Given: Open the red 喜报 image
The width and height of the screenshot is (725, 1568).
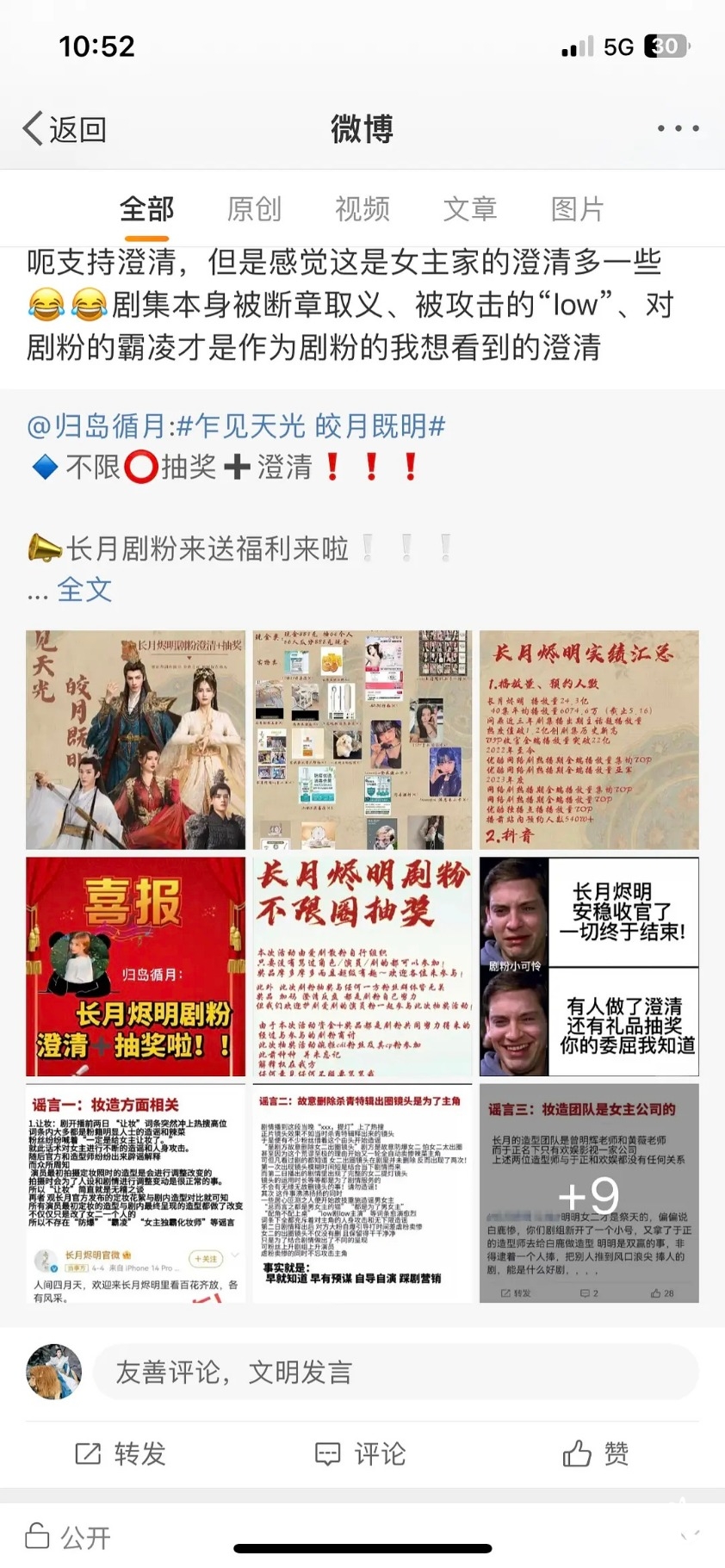Looking at the screenshot, I should click(x=135, y=966).
